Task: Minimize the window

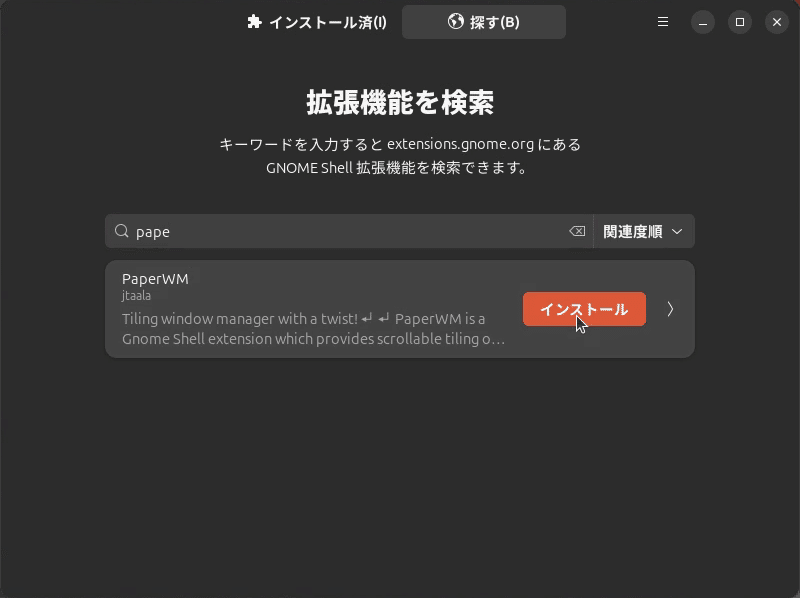Action: 703,22
